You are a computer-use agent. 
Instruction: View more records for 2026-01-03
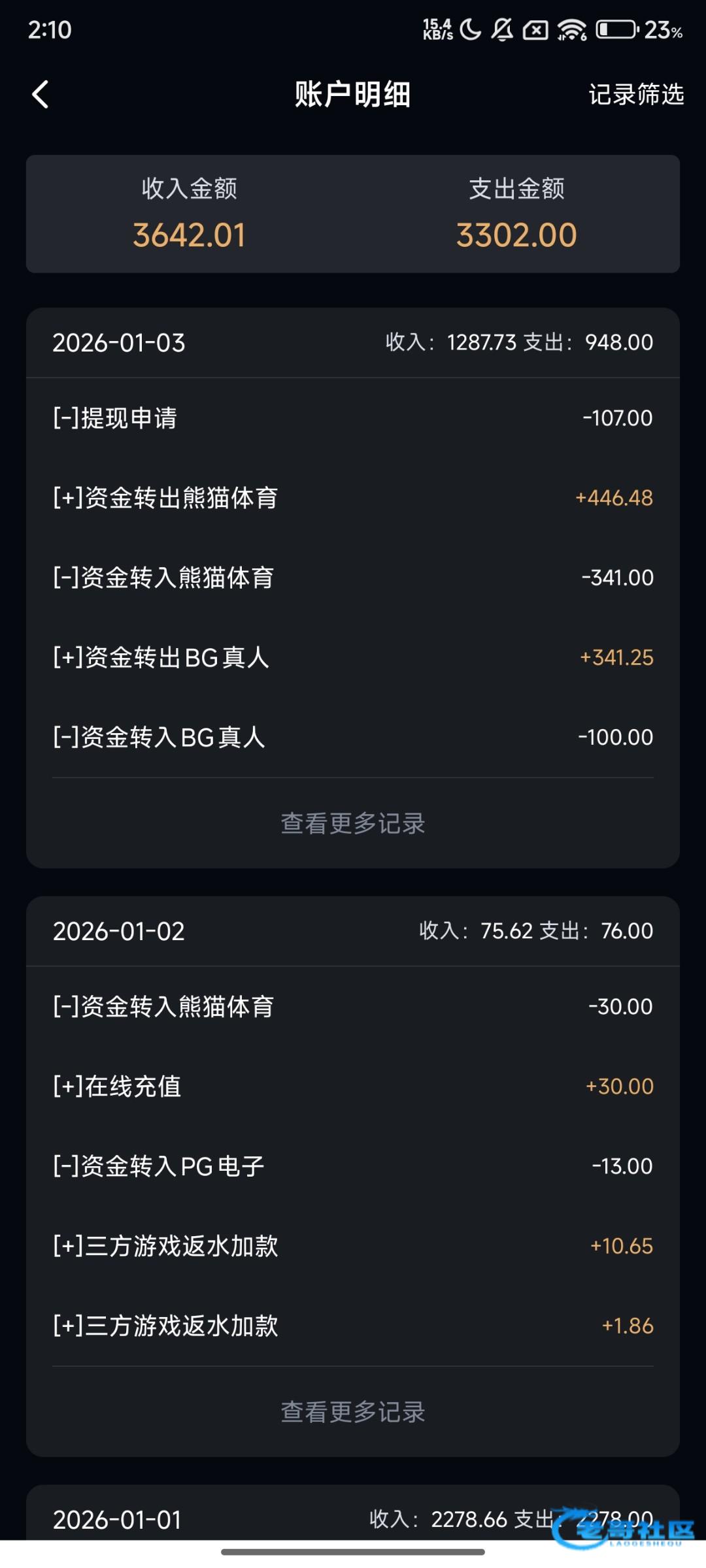(x=353, y=823)
